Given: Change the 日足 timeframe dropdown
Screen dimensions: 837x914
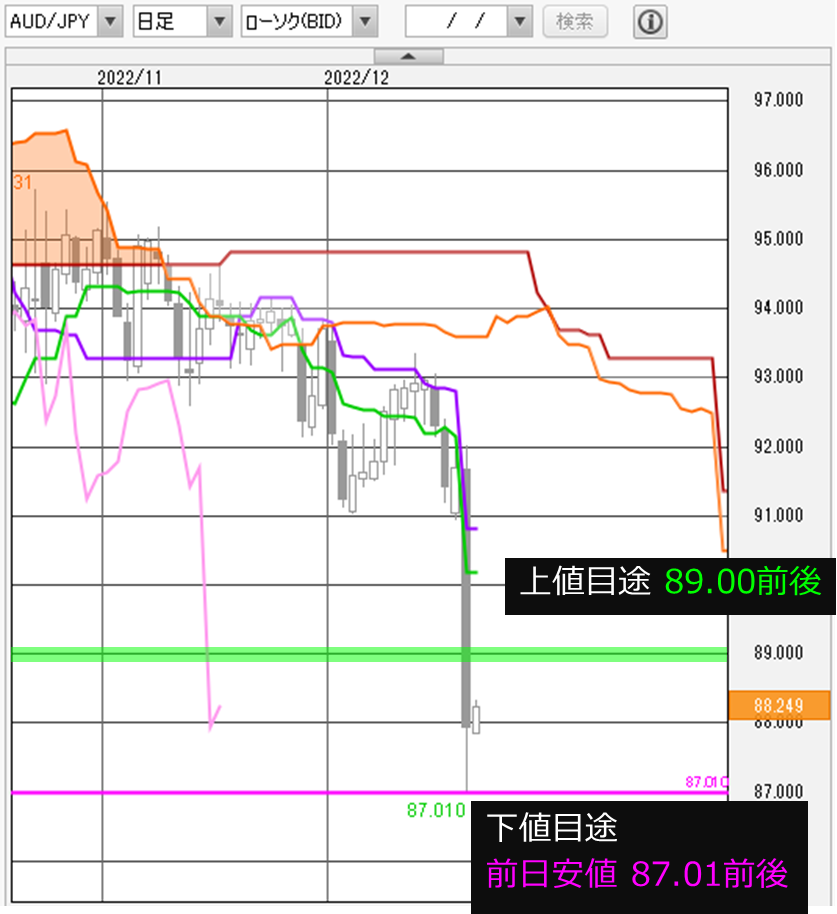Looking at the screenshot, I should click(x=220, y=21).
